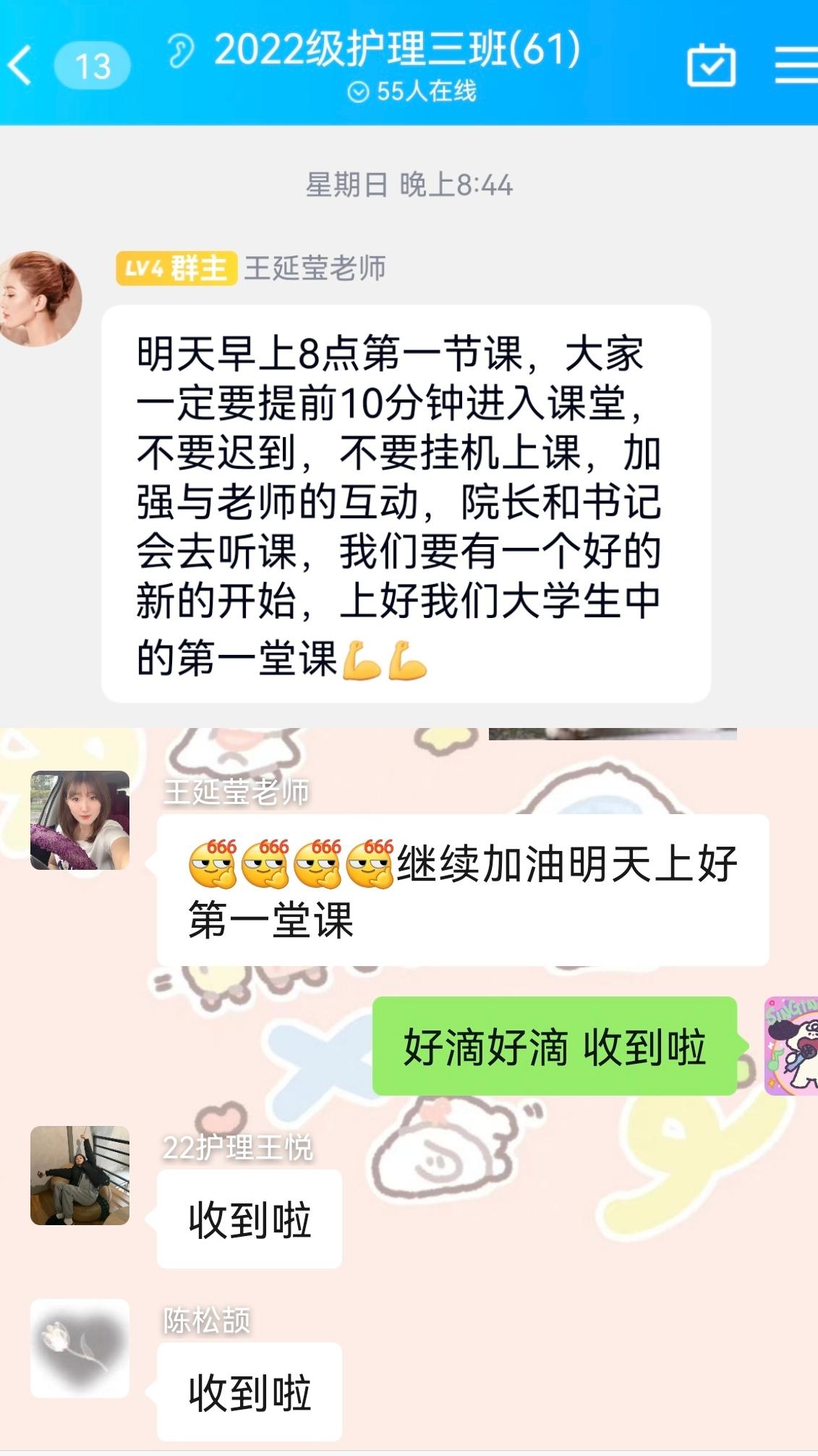Image resolution: width=818 pixels, height=1456 pixels.
Task: Open 陈松颉's profile avatar
Action: (80, 1348)
